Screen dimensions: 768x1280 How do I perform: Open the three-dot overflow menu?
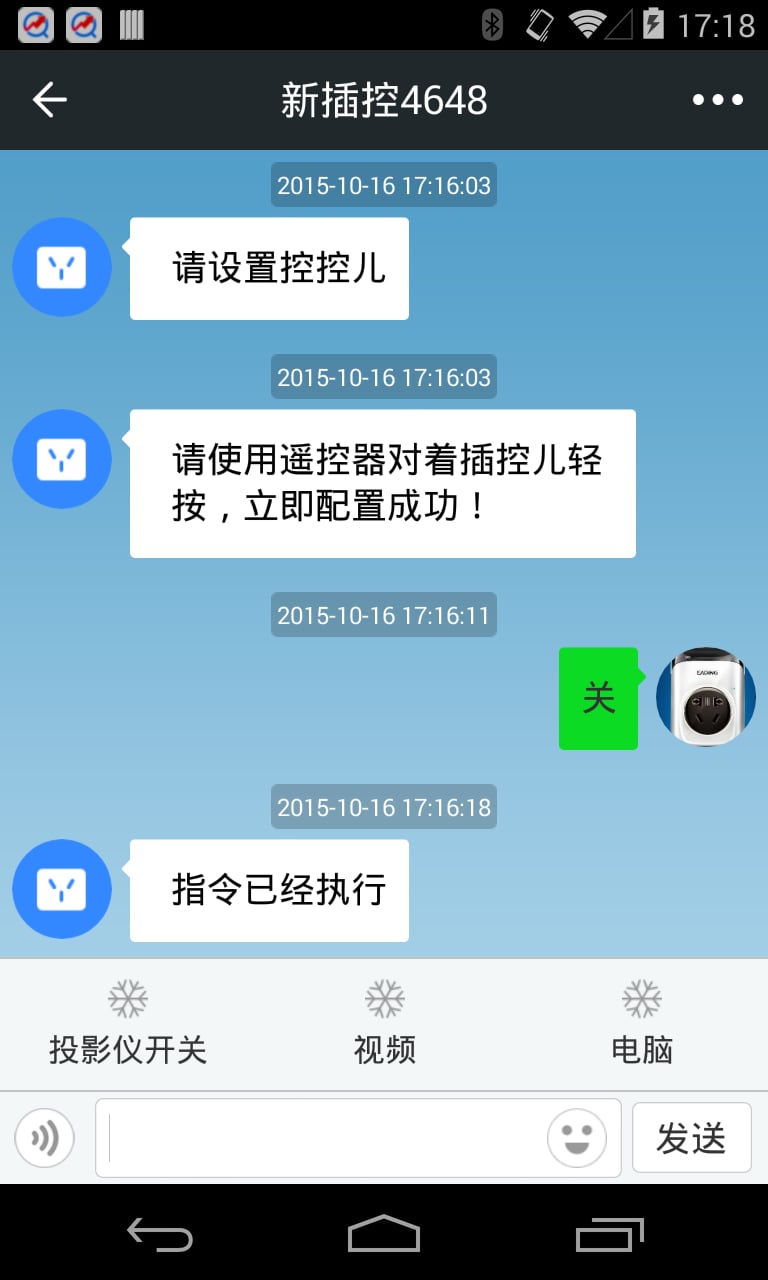point(717,100)
